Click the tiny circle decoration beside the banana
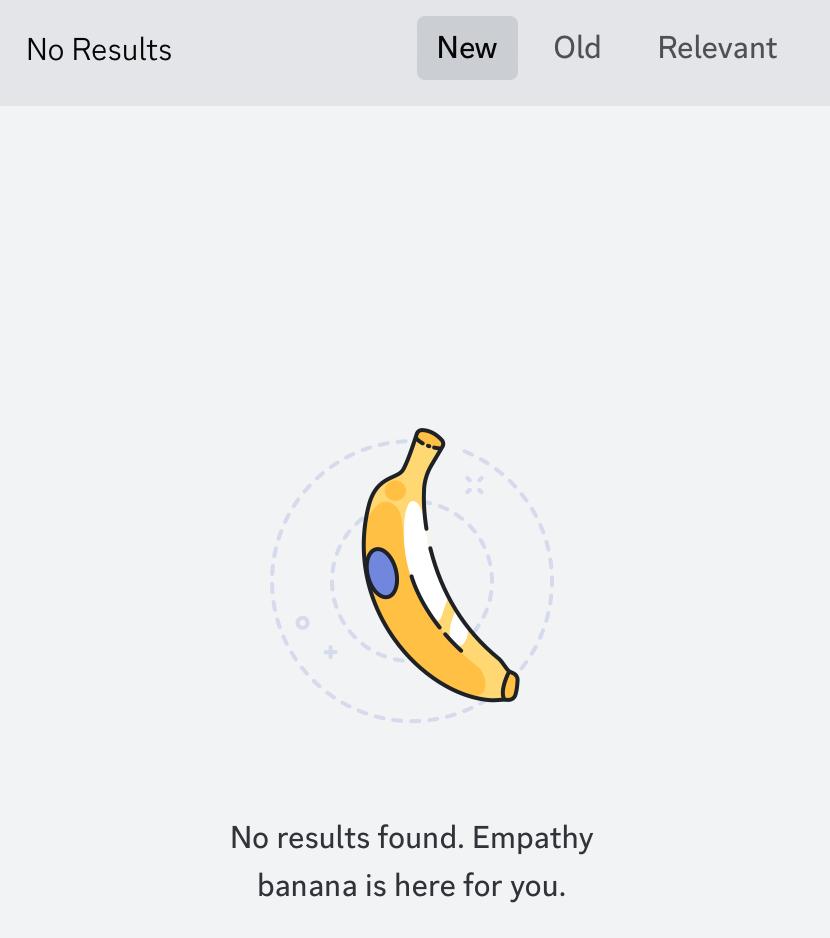The width and height of the screenshot is (830, 938). 301,622
